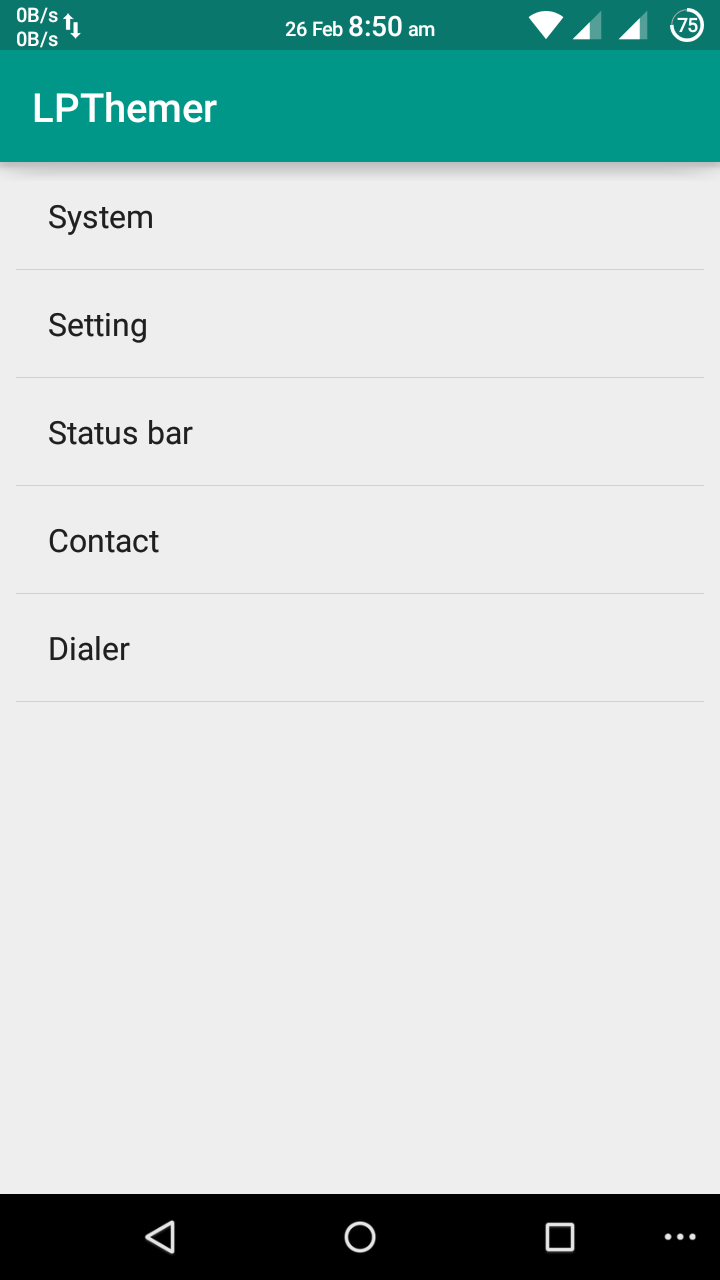
Task: Open the System theme options
Action: point(360,216)
